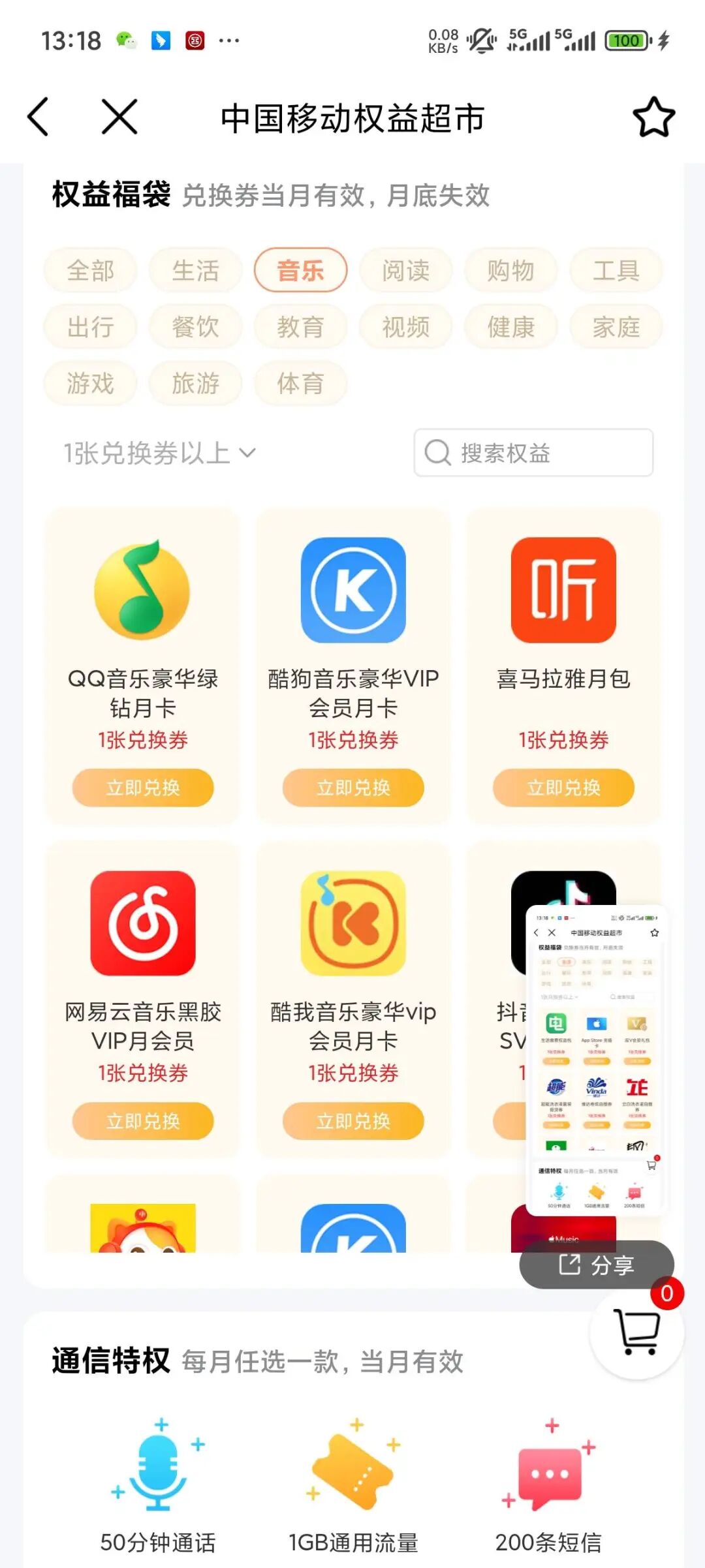Redeem QQ音乐豪华绿钻月卡 via 立即兑换
The width and height of the screenshot is (705, 1568).
point(143,788)
